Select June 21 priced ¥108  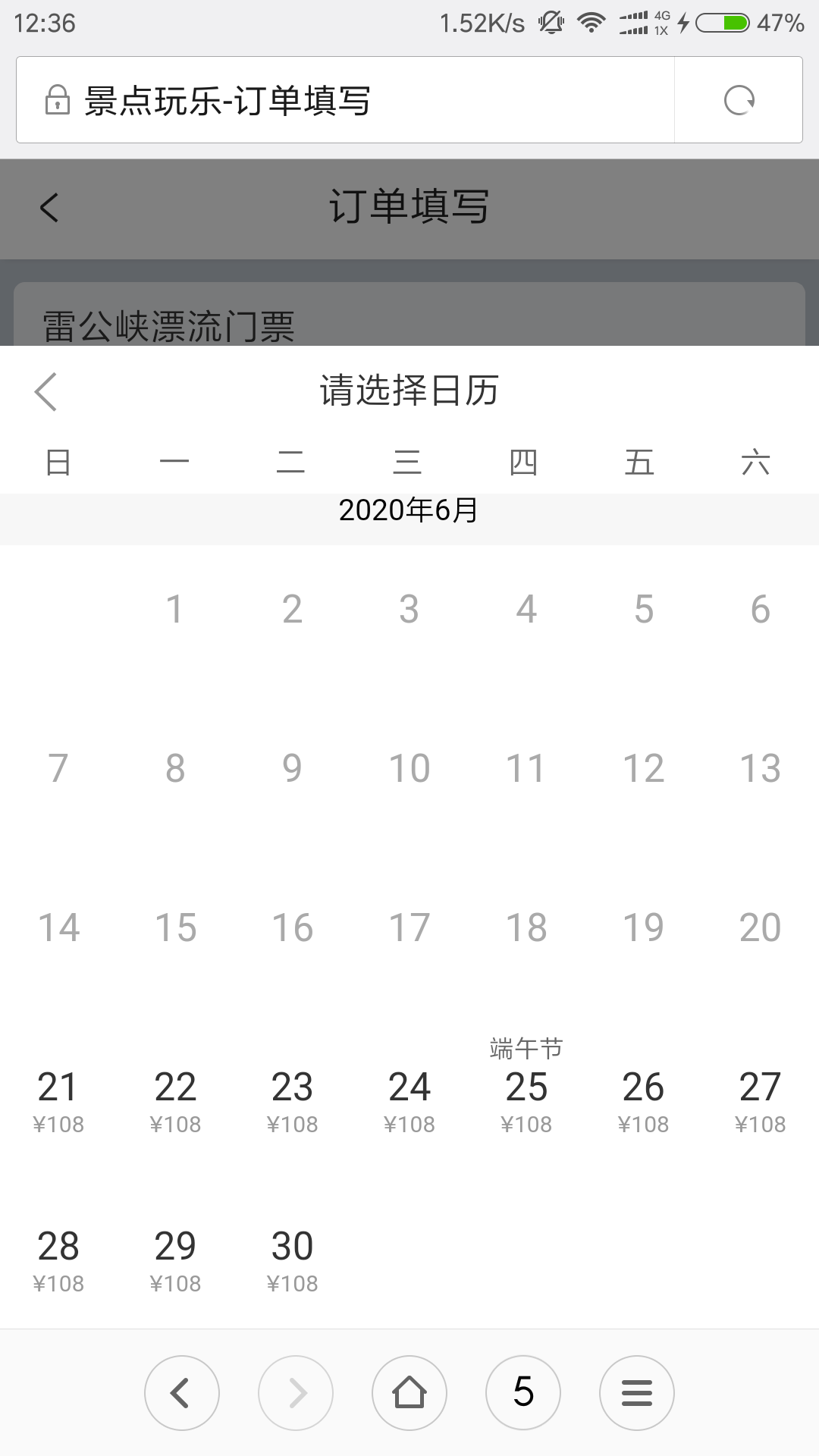(x=58, y=1102)
